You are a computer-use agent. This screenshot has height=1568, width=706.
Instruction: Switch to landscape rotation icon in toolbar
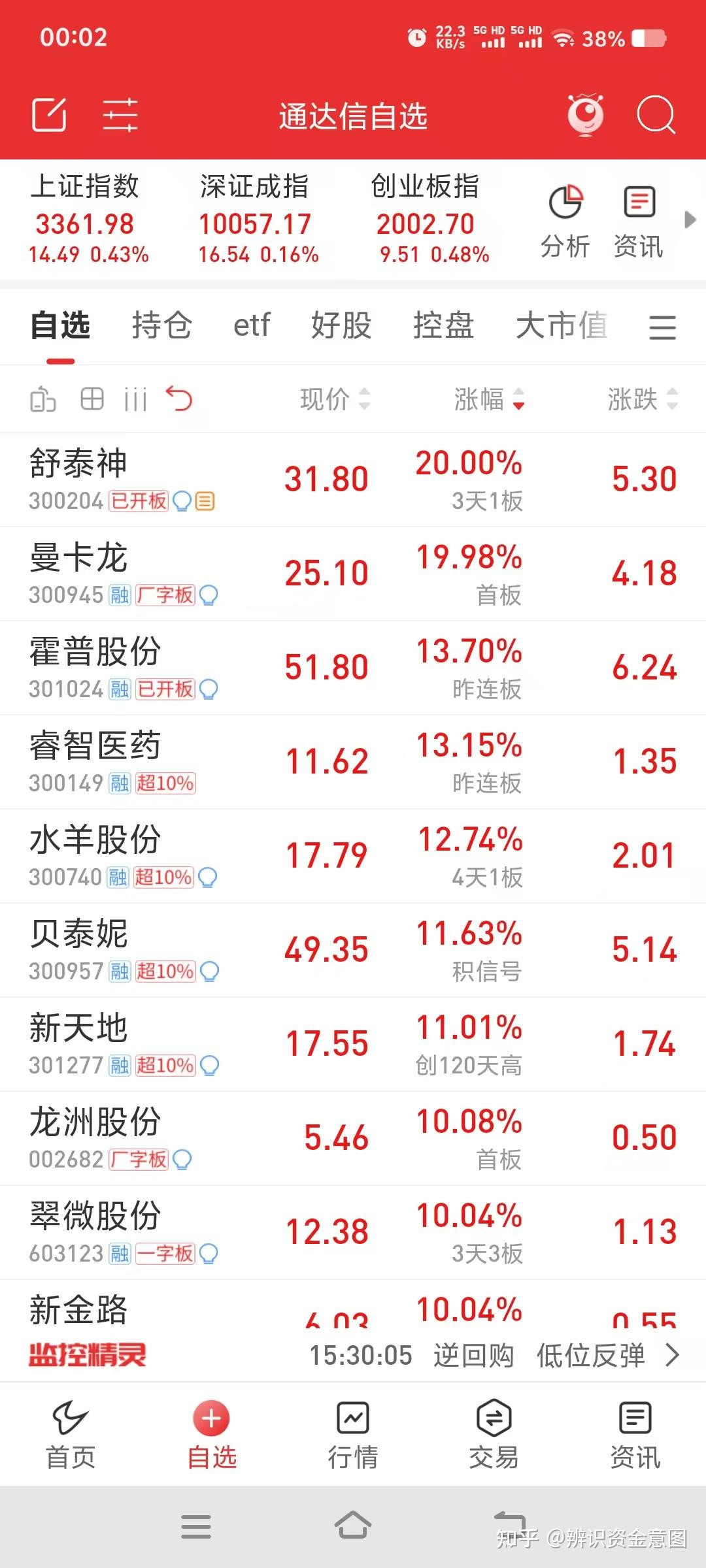point(42,399)
